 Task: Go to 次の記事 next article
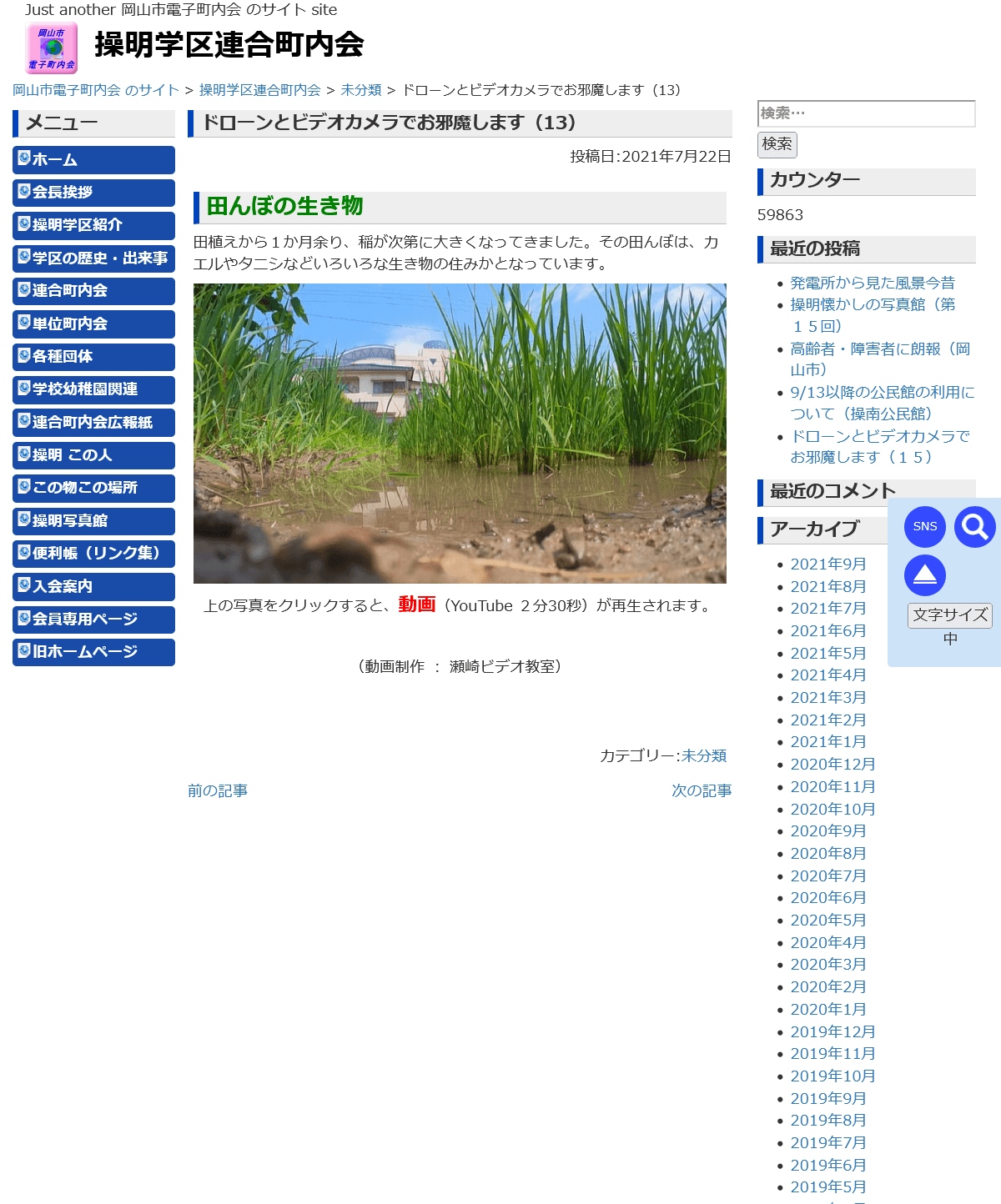pos(701,790)
